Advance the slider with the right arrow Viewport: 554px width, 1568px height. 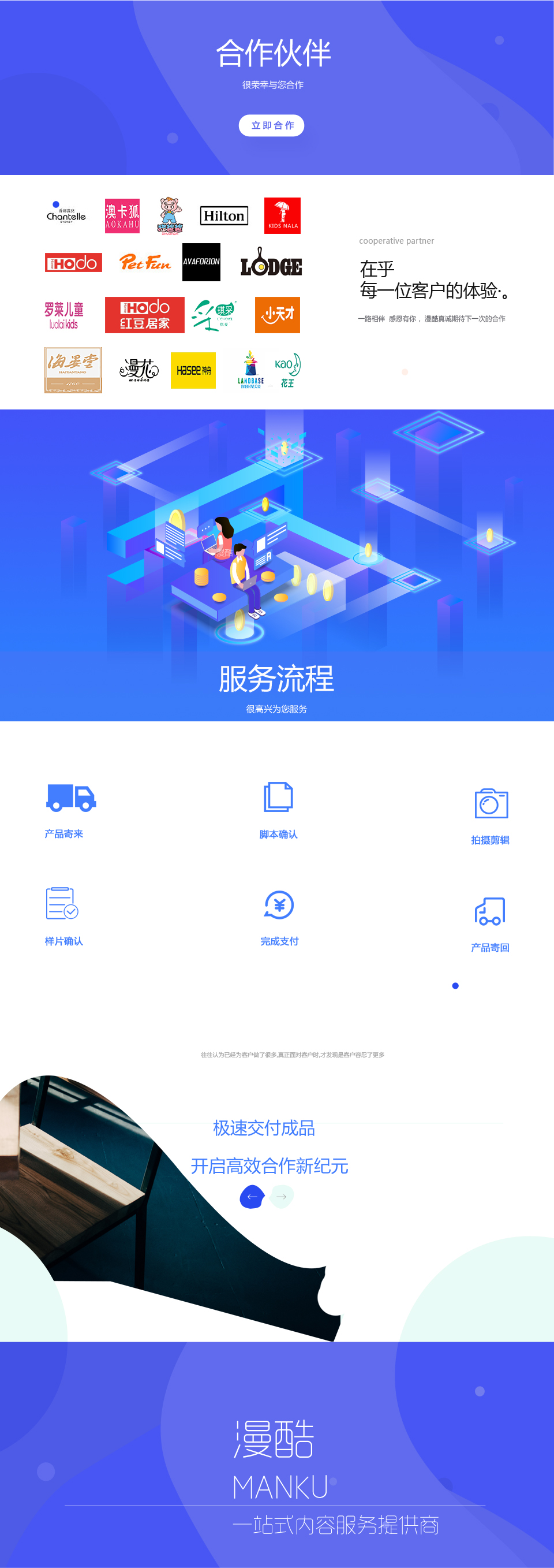(282, 1197)
